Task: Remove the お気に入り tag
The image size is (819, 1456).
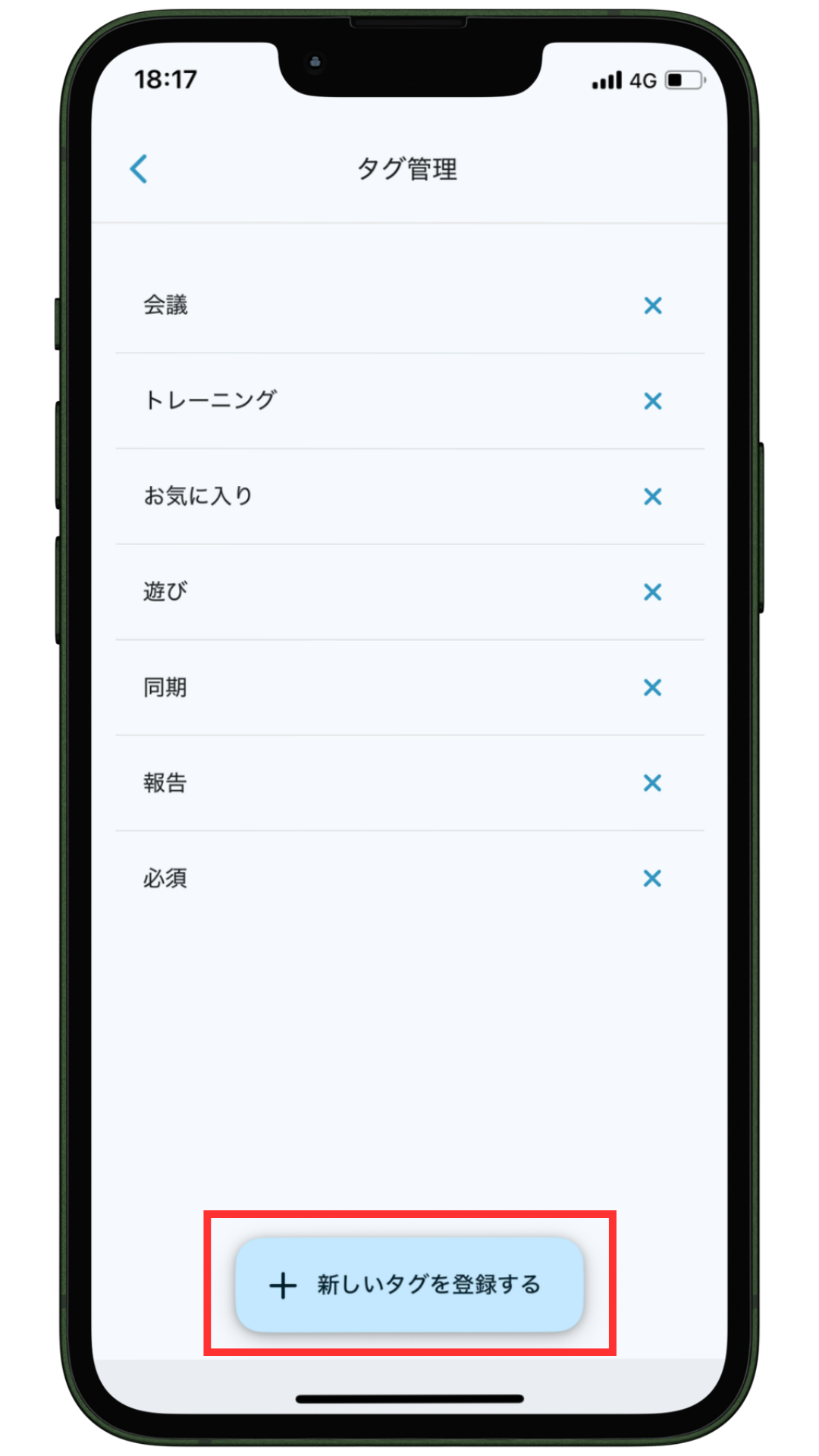Action: (x=652, y=497)
